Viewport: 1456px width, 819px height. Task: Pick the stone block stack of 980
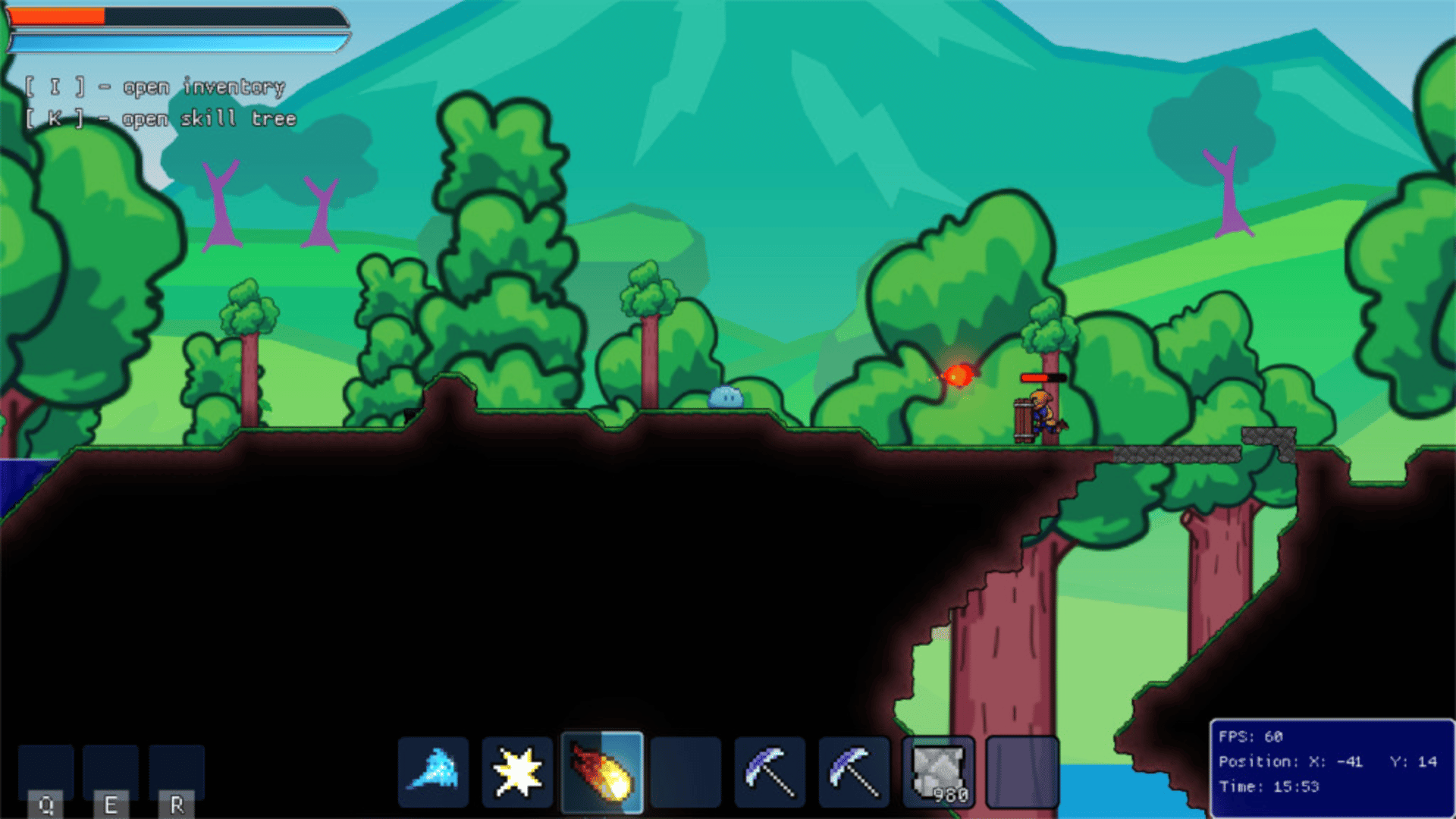(938, 772)
